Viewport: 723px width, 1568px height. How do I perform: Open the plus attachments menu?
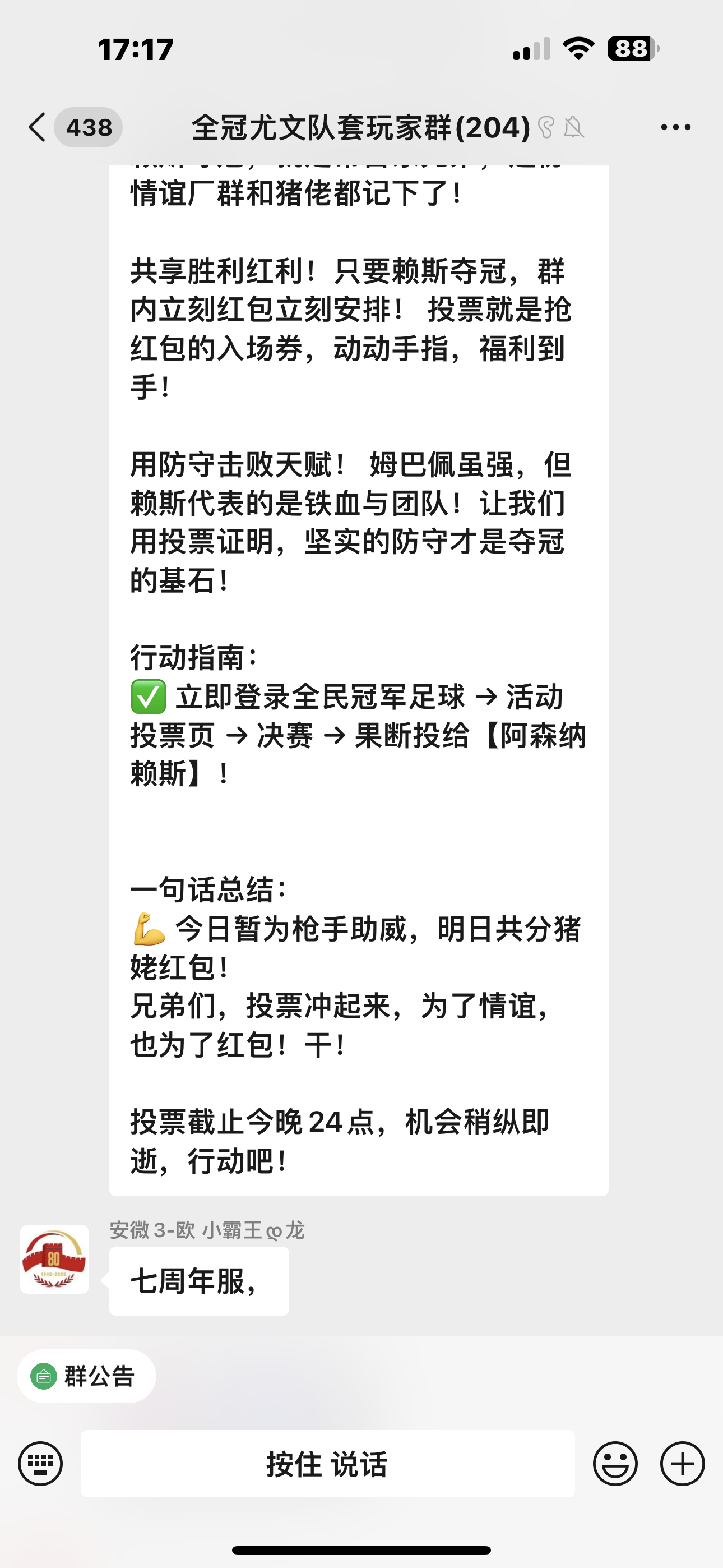coord(682,1463)
